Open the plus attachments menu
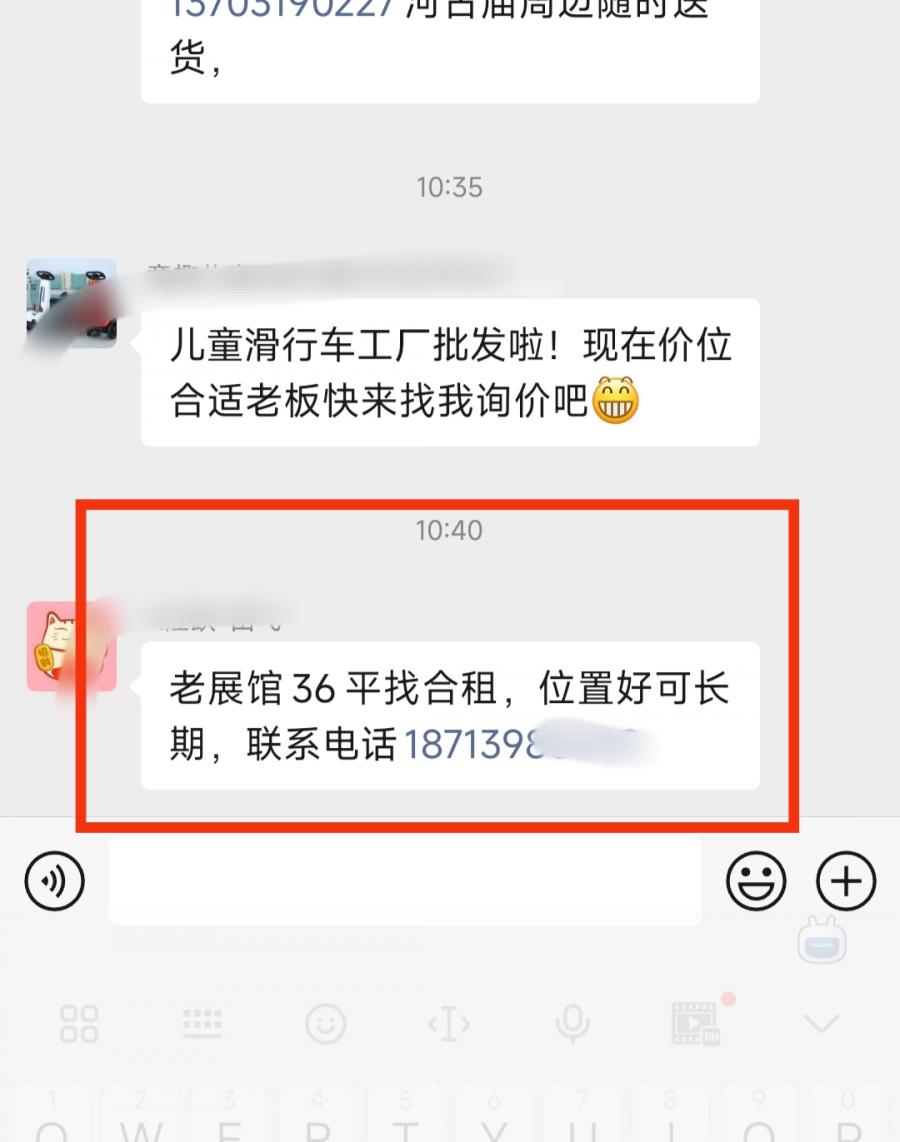Image resolution: width=900 pixels, height=1142 pixels. pyautogui.click(x=846, y=881)
